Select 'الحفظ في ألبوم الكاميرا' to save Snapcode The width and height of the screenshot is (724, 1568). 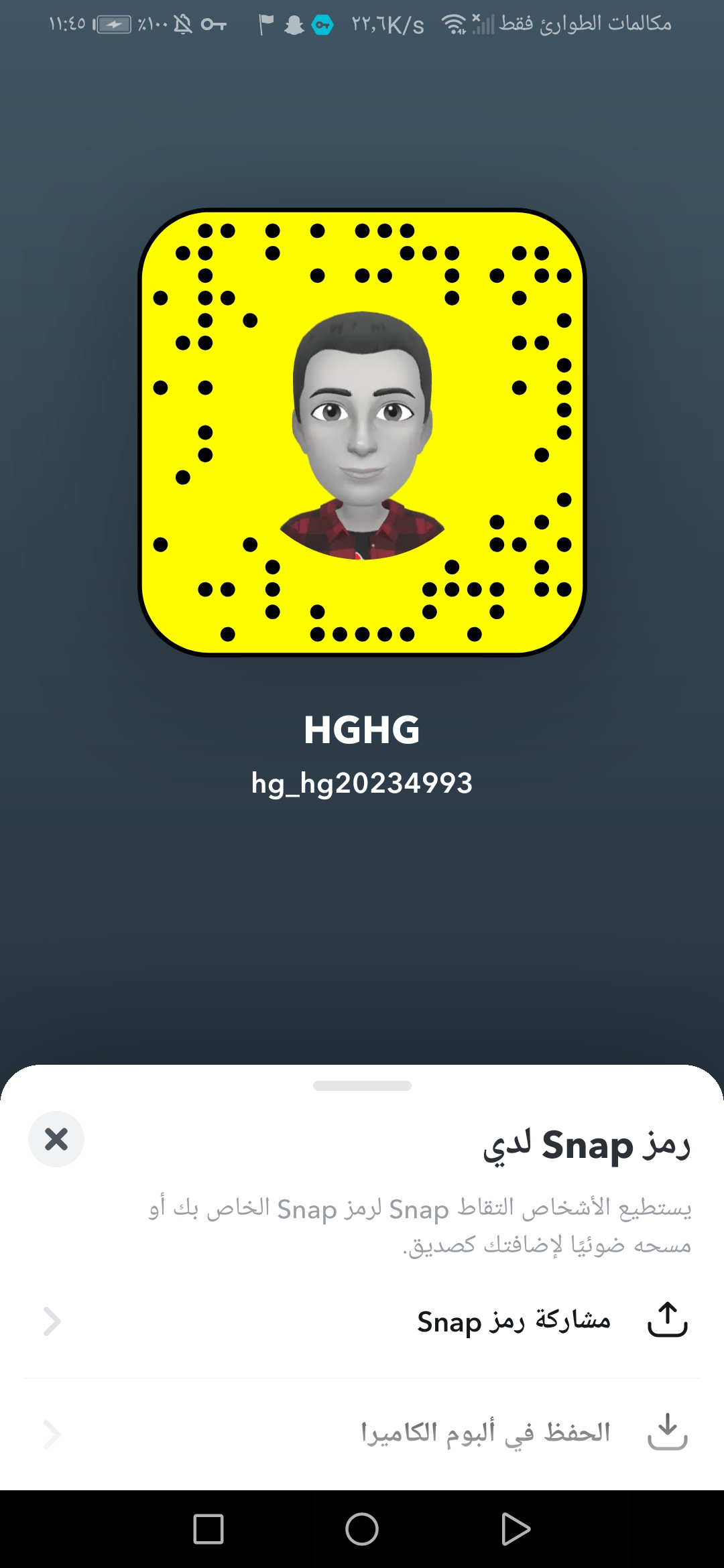362,1434
